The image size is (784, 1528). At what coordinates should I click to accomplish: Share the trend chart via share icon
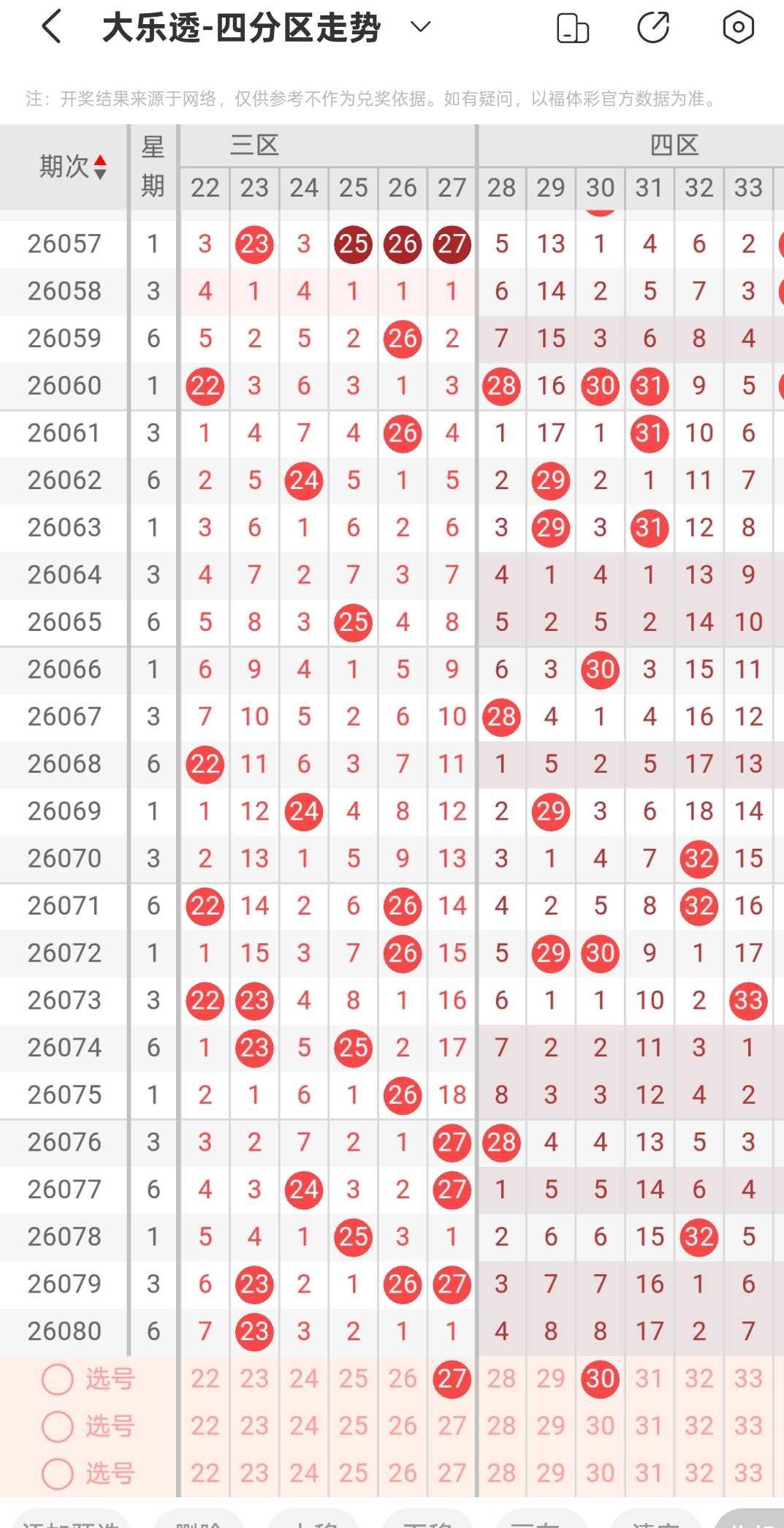point(653,28)
